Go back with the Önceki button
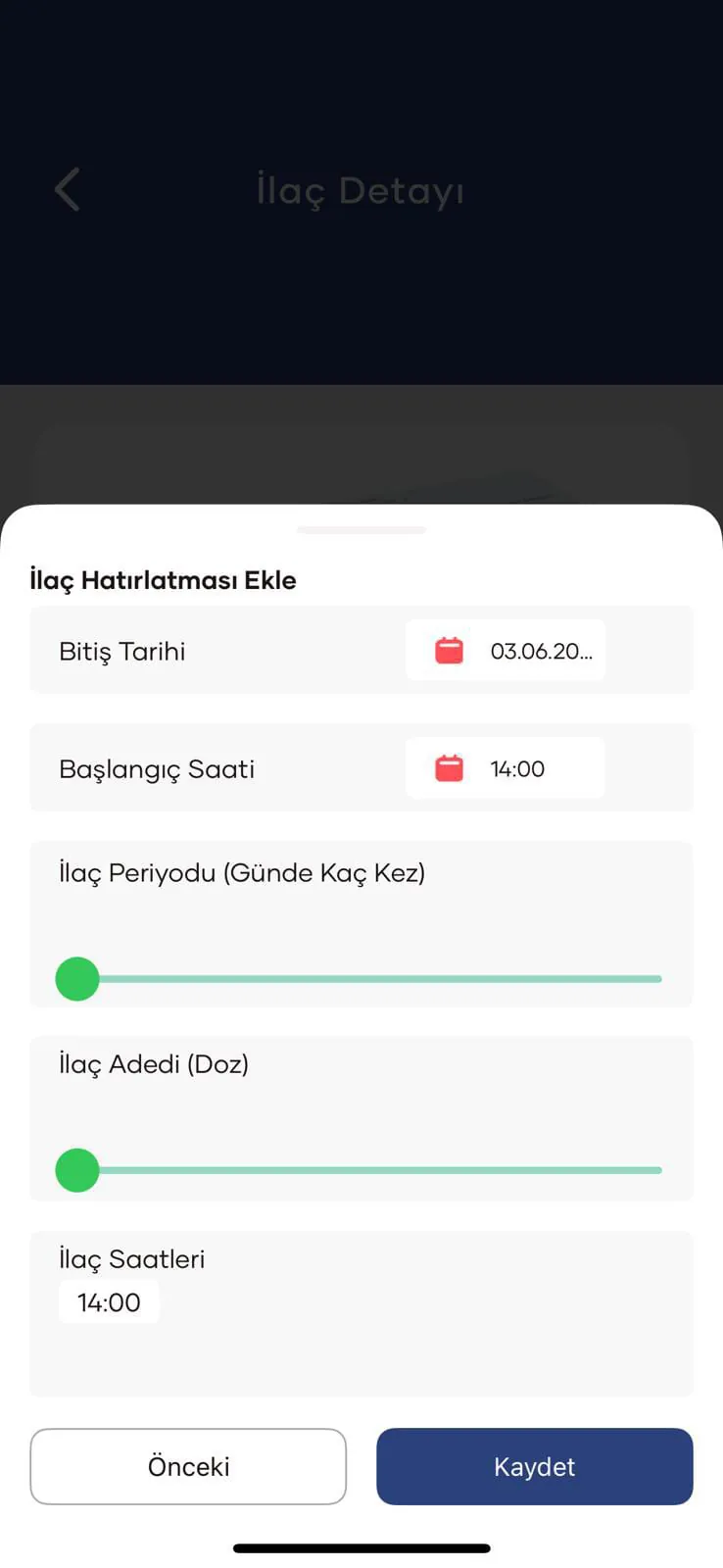Image resolution: width=723 pixels, height=1568 pixels. point(188,1466)
